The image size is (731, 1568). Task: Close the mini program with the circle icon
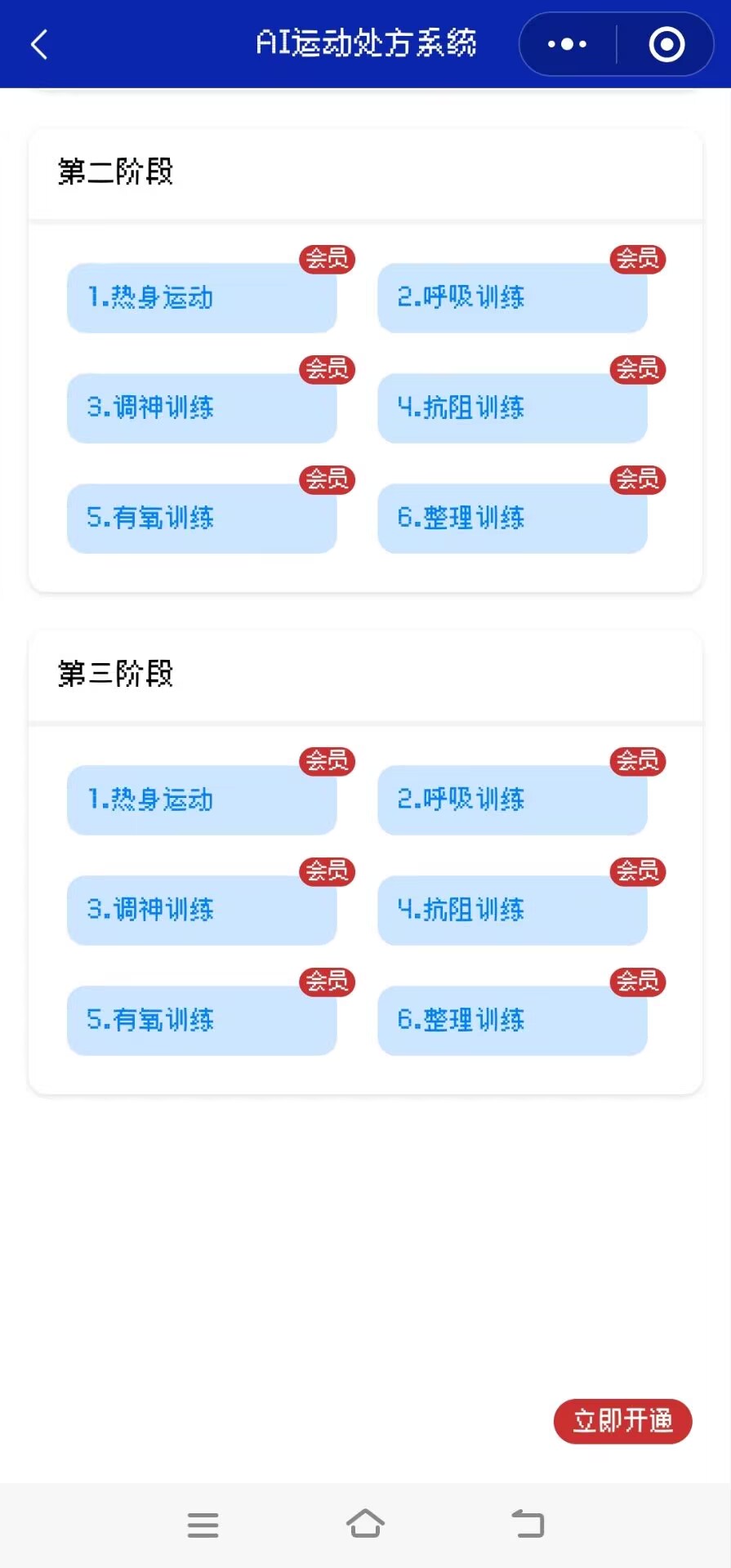tap(666, 44)
